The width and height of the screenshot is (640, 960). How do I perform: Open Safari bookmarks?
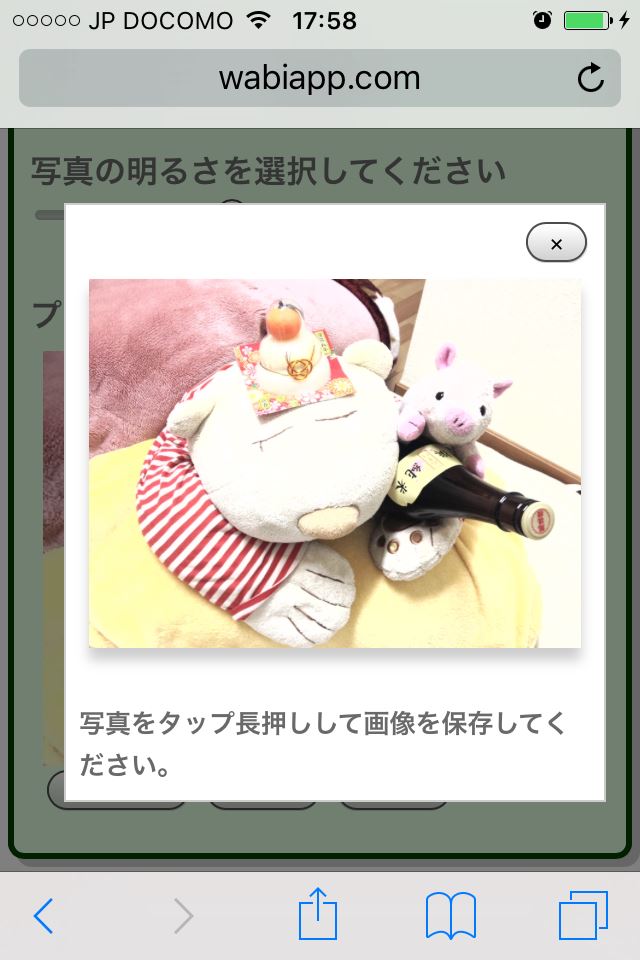coord(450,915)
